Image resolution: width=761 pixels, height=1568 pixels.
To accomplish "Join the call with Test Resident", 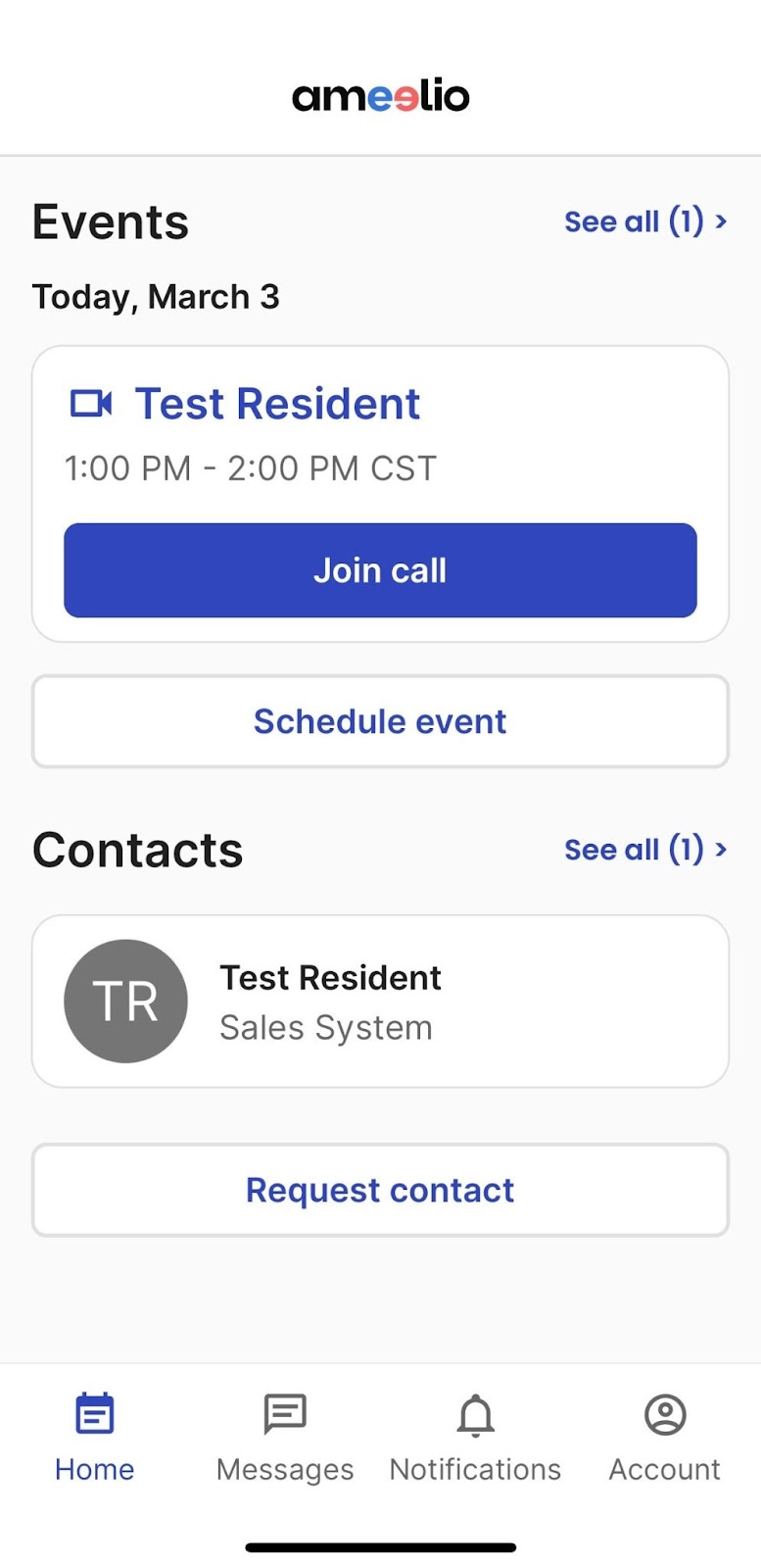I will (380, 570).
